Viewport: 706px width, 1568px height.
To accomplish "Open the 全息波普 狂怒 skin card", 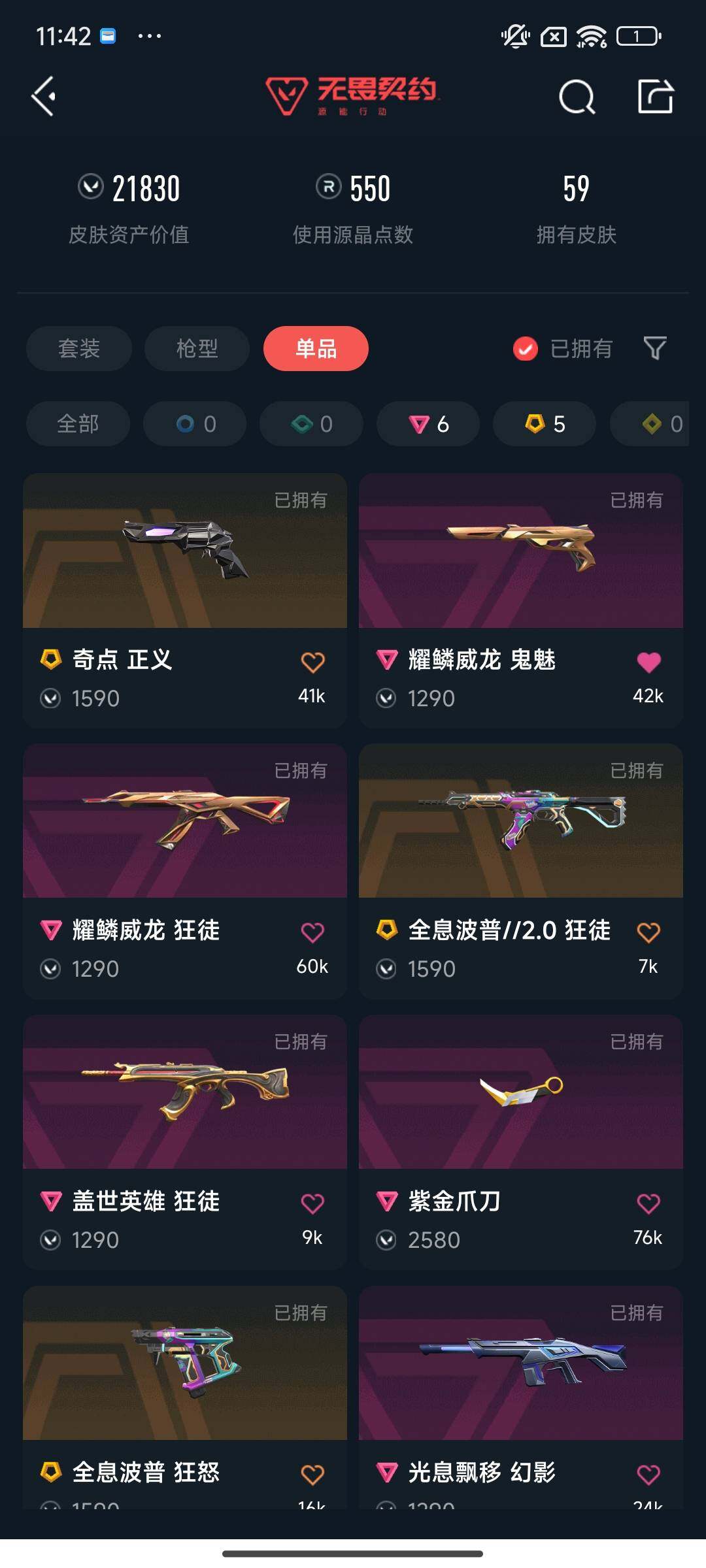I will coord(185,1365).
